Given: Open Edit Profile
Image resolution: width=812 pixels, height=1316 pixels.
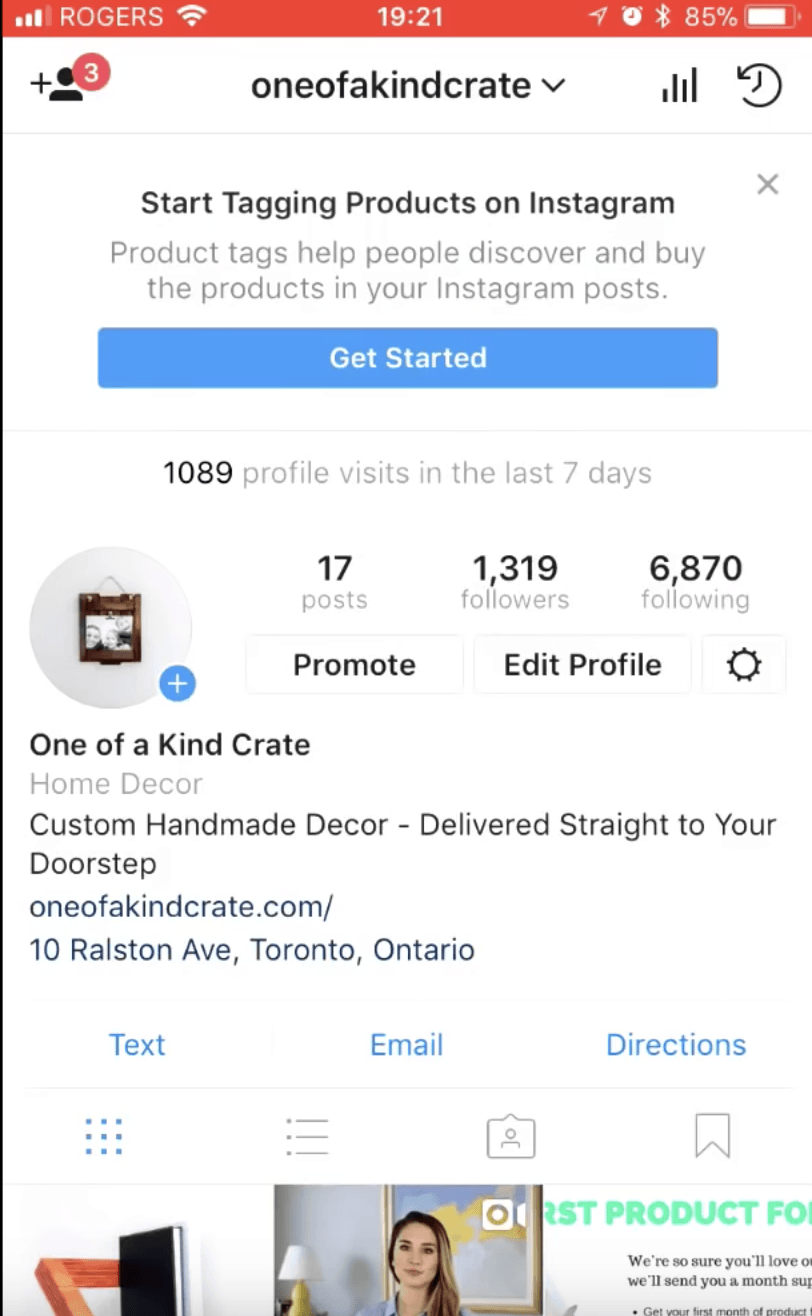Looking at the screenshot, I should click(582, 665).
